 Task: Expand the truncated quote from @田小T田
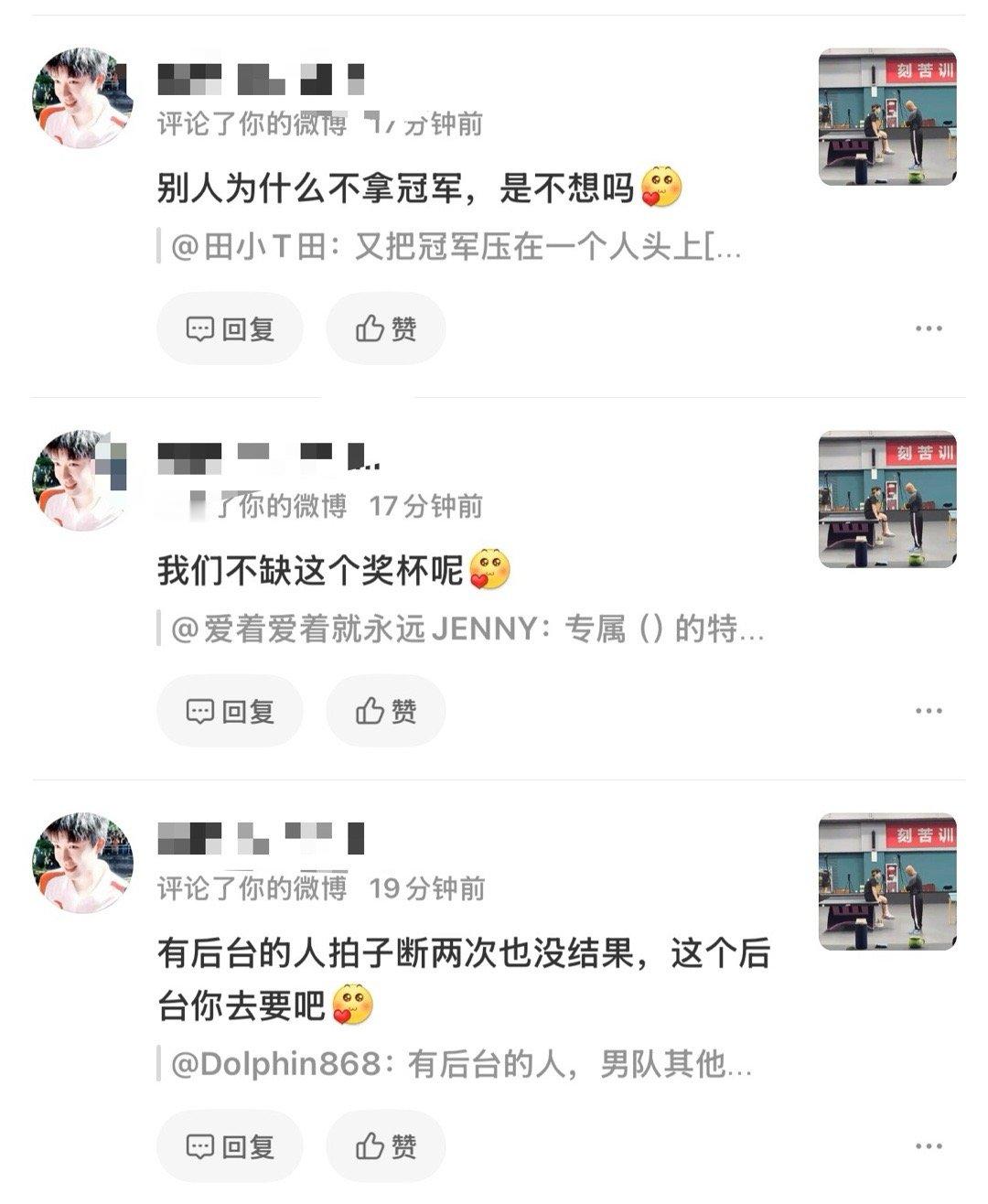pos(457,247)
